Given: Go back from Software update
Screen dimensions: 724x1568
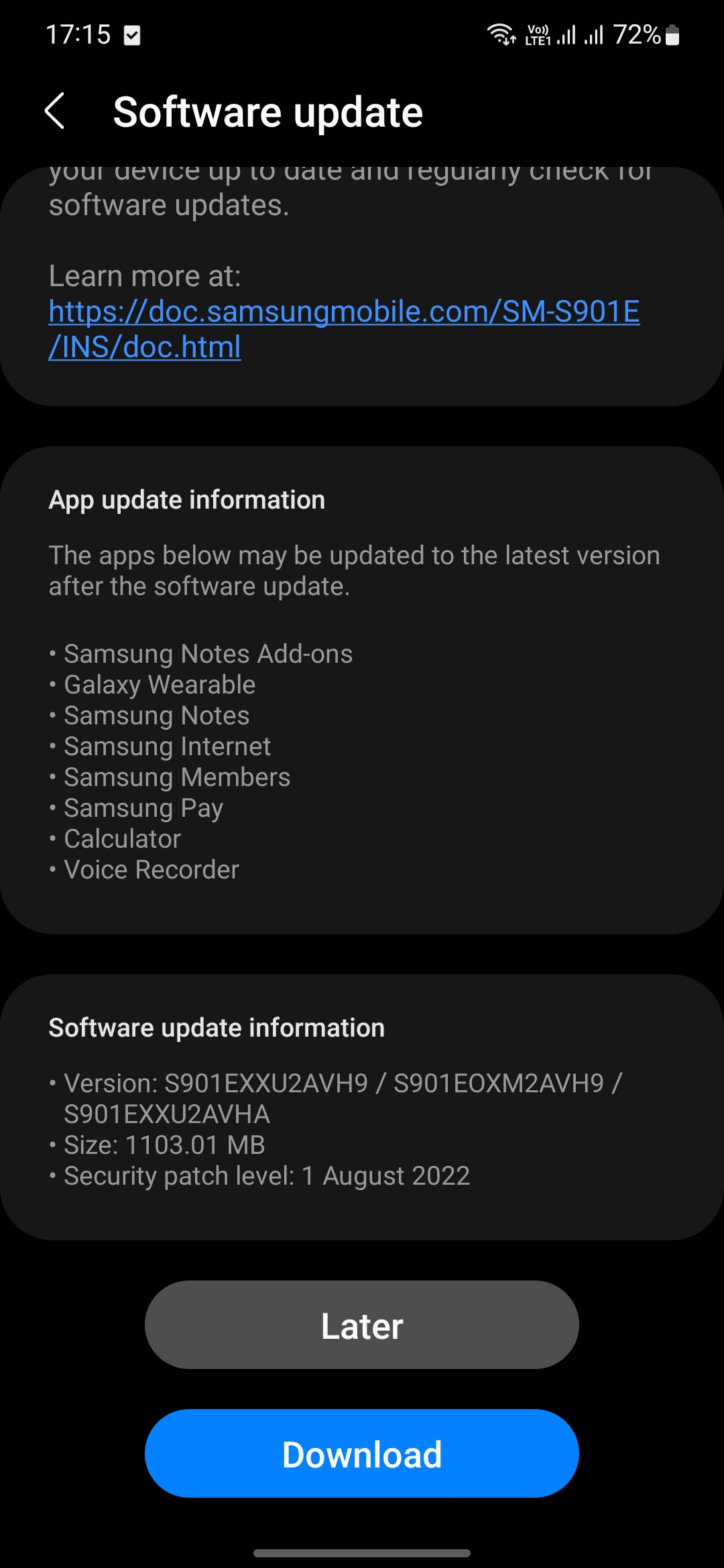Looking at the screenshot, I should (55, 111).
